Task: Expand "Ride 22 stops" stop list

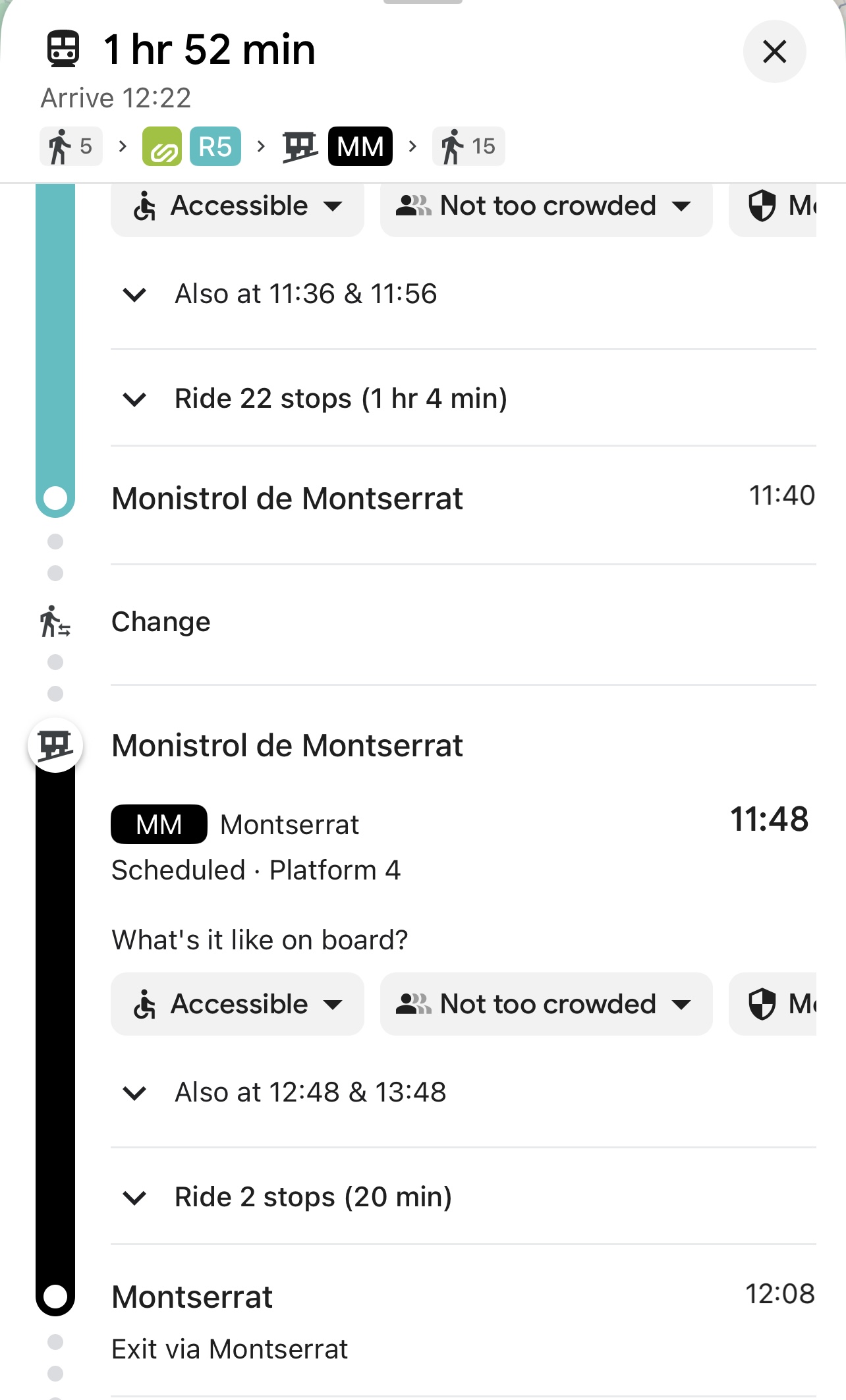Action: click(x=341, y=398)
